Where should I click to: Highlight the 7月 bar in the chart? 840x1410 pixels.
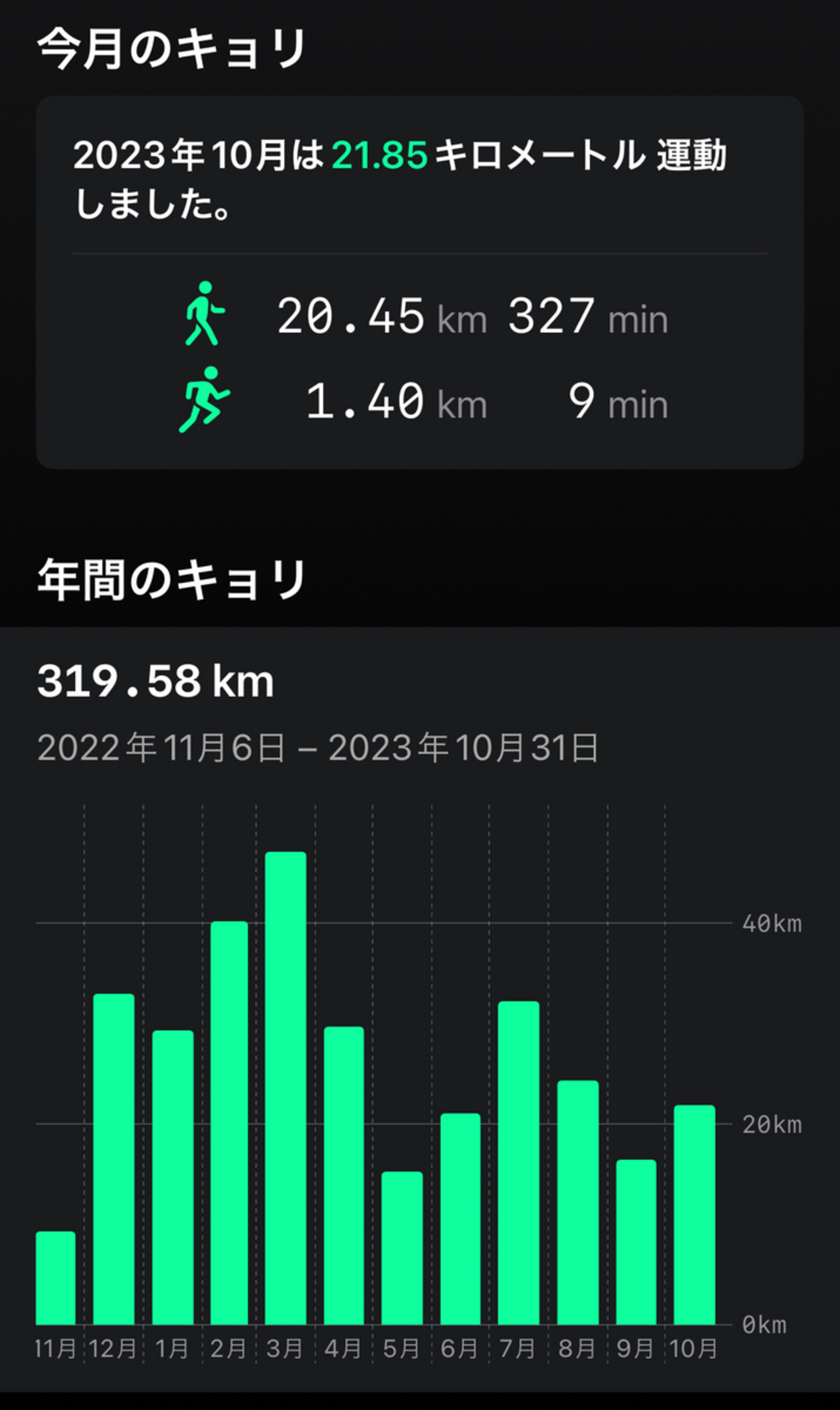(518, 1163)
